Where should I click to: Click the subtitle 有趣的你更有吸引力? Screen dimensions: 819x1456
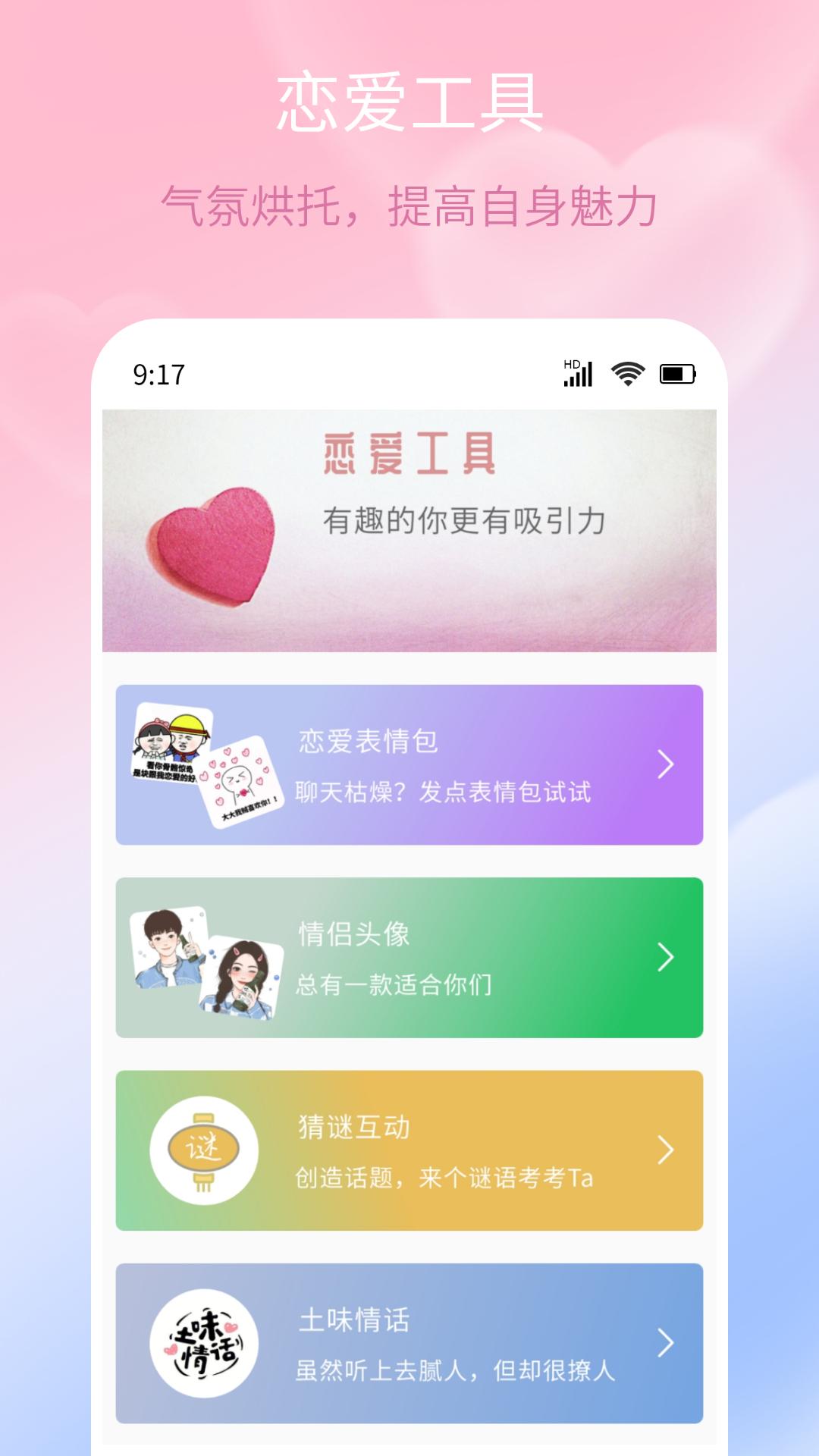tap(466, 520)
